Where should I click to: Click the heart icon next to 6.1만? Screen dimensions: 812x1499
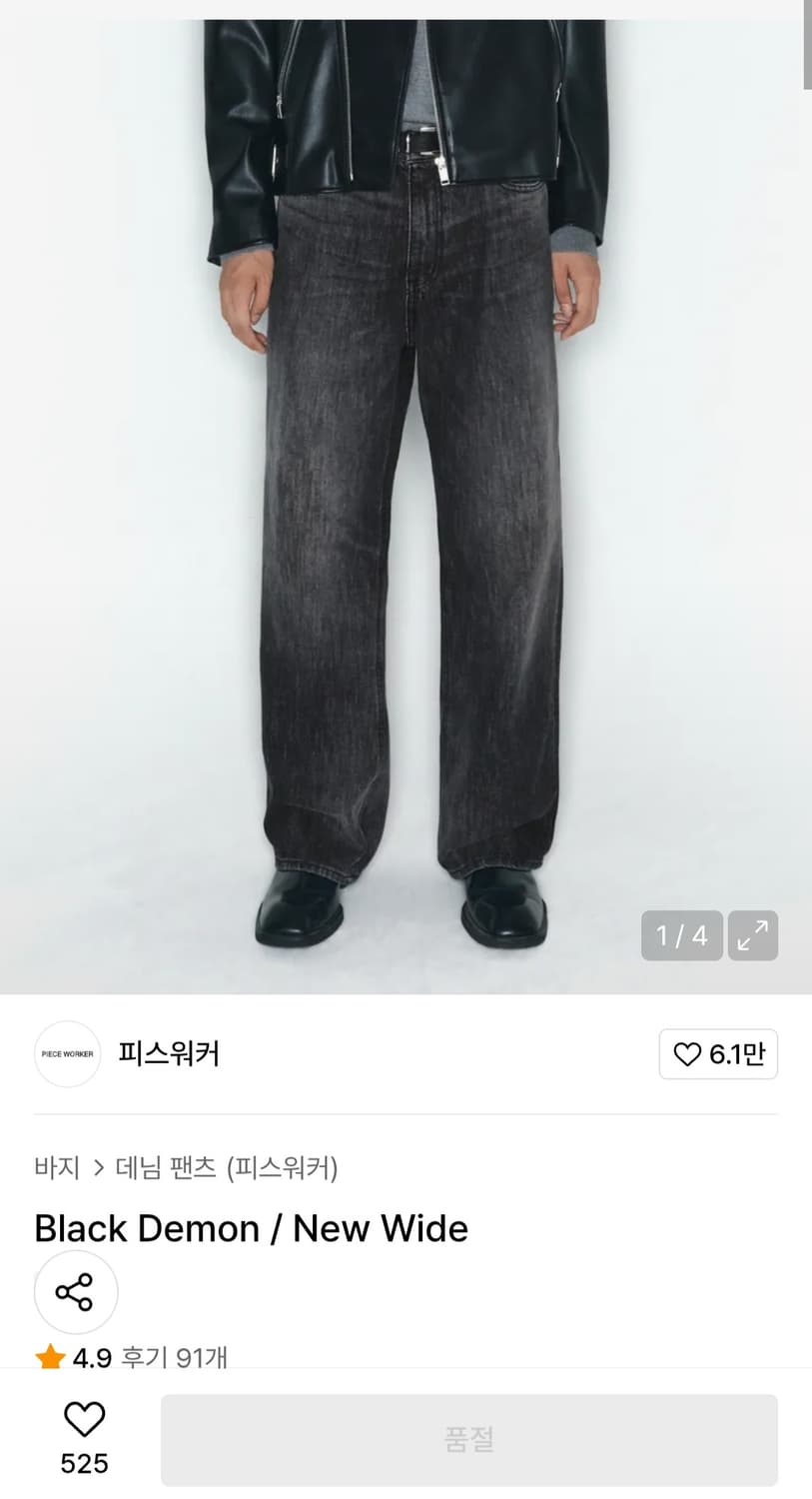(688, 1054)
